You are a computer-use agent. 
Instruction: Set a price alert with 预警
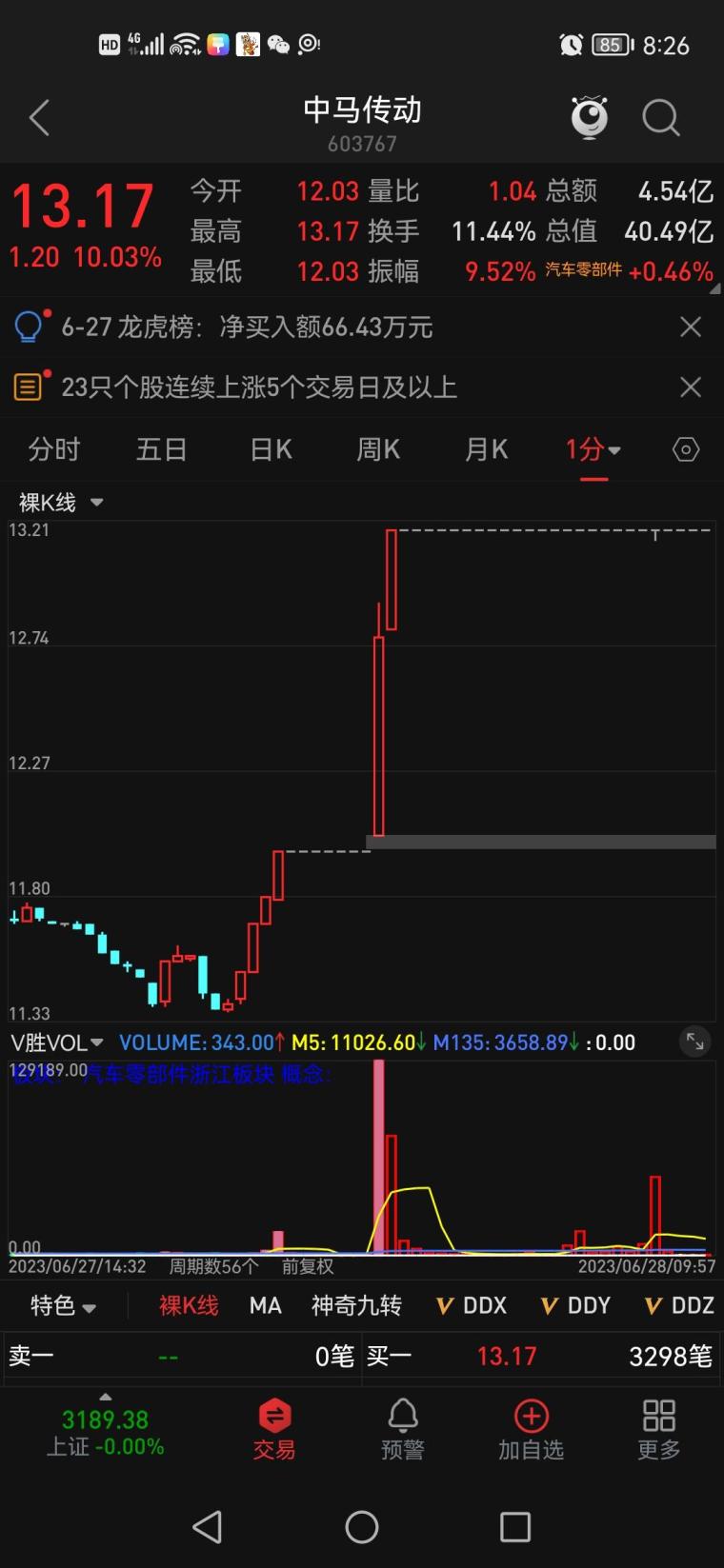pyautogui.click(x=403, y=1429)
